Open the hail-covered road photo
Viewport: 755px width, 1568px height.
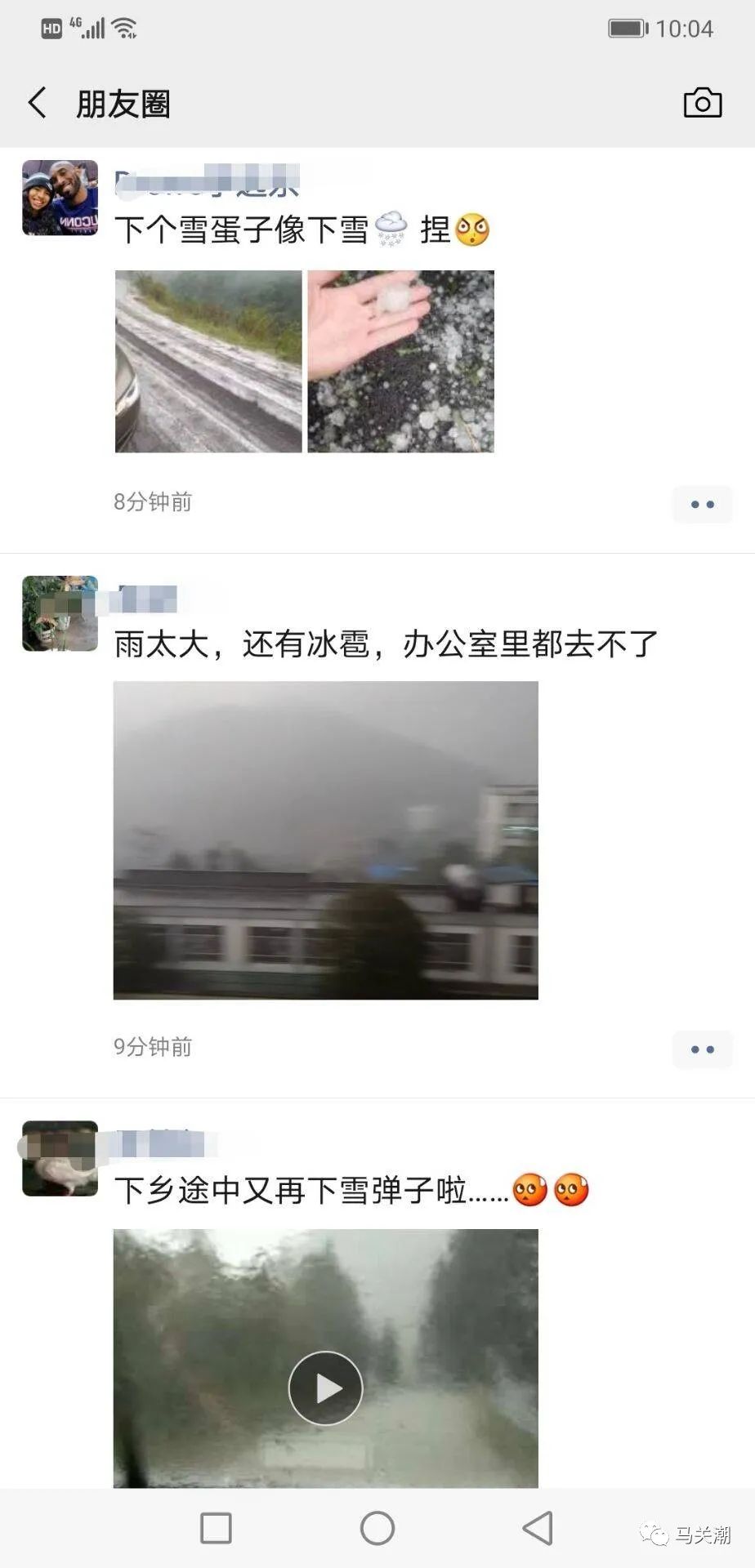coord(208,362)
